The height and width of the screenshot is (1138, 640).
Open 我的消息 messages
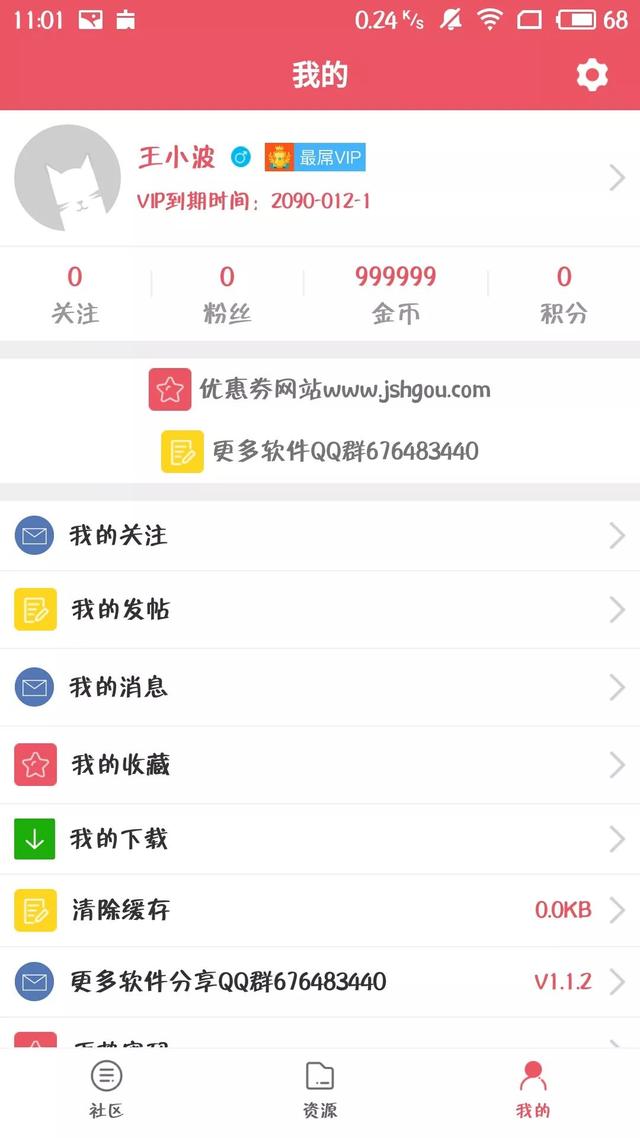320,687
